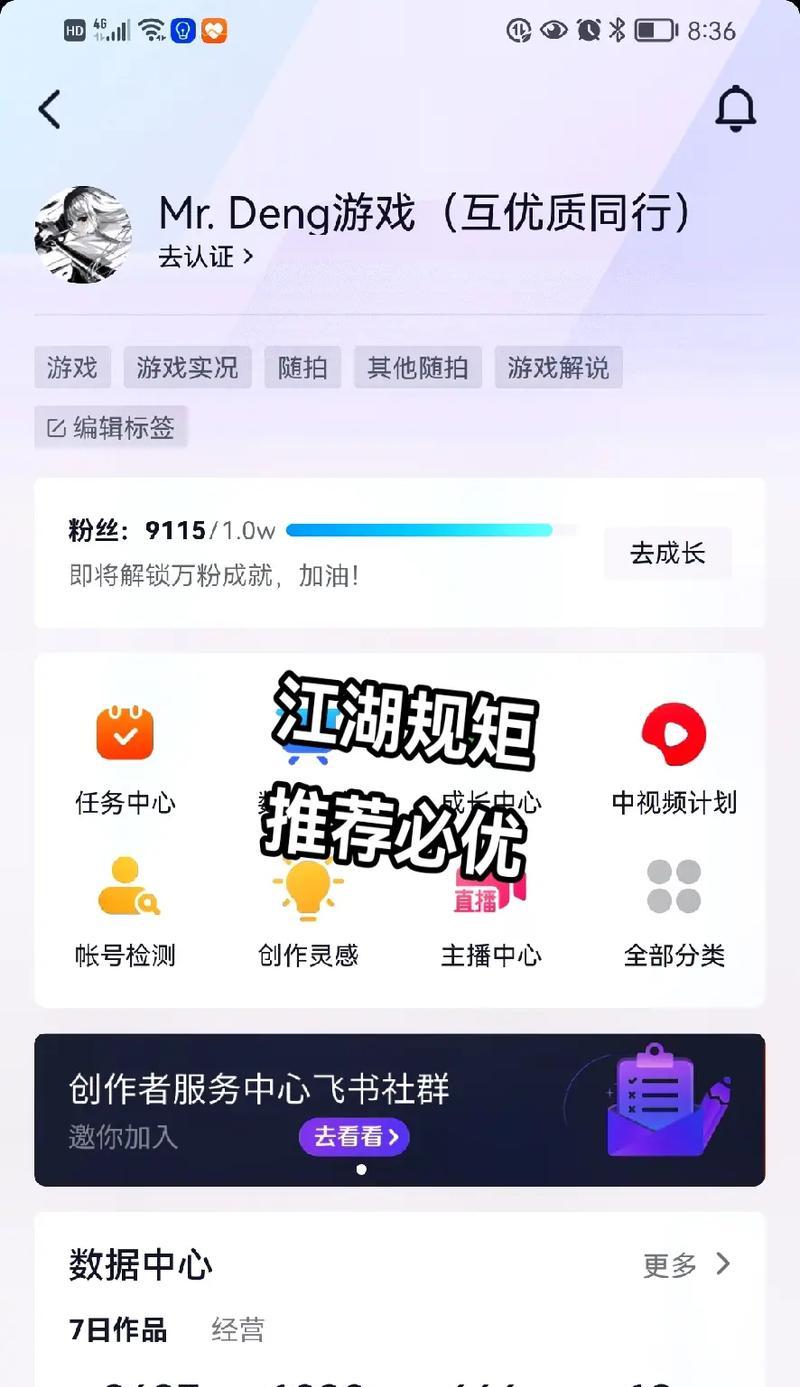Select the 7日作品 tab
This screenshot has width=800, height=1387.
point(118,1330)
